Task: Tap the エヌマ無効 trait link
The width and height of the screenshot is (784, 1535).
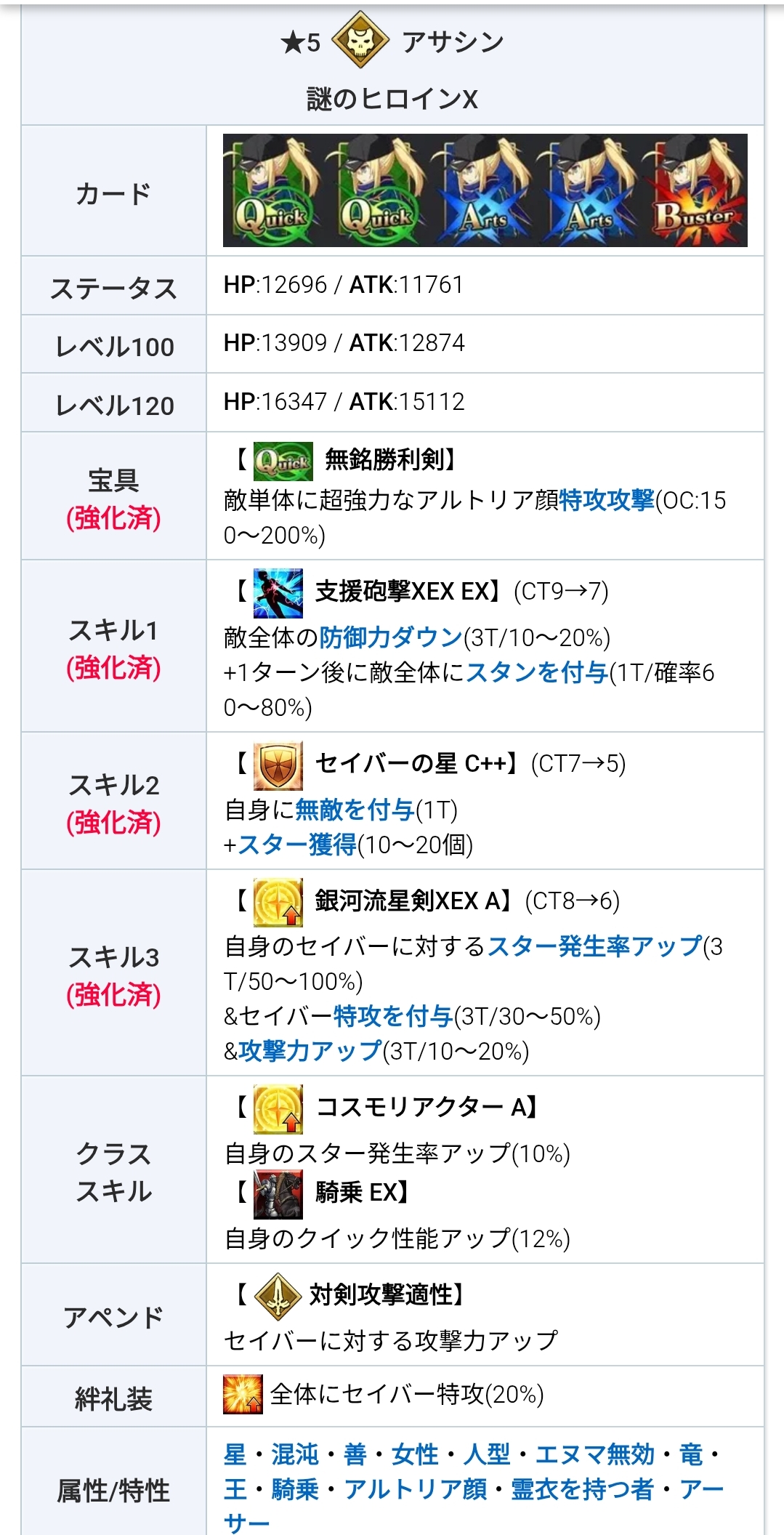Action: (x=594, y=1454)
